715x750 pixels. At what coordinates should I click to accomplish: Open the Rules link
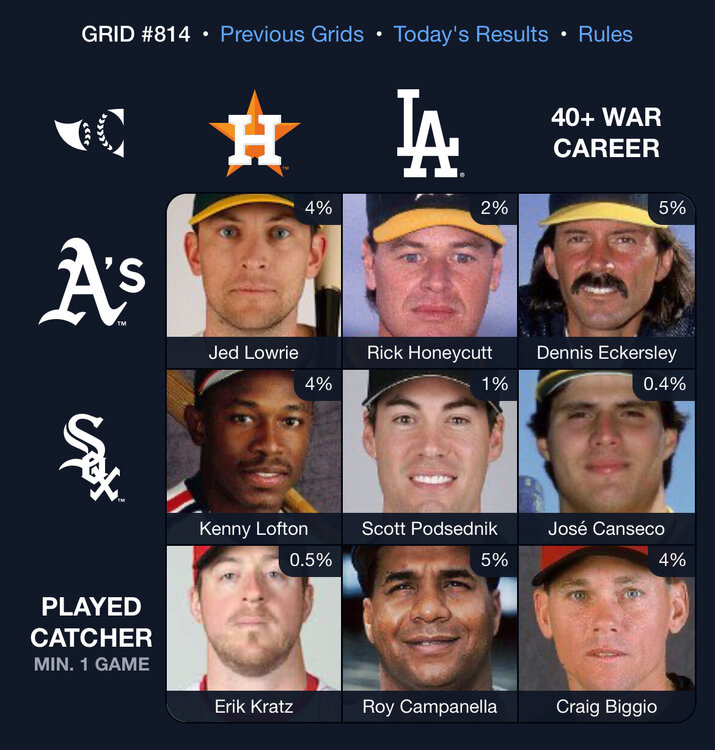click(x=605, y=34)
